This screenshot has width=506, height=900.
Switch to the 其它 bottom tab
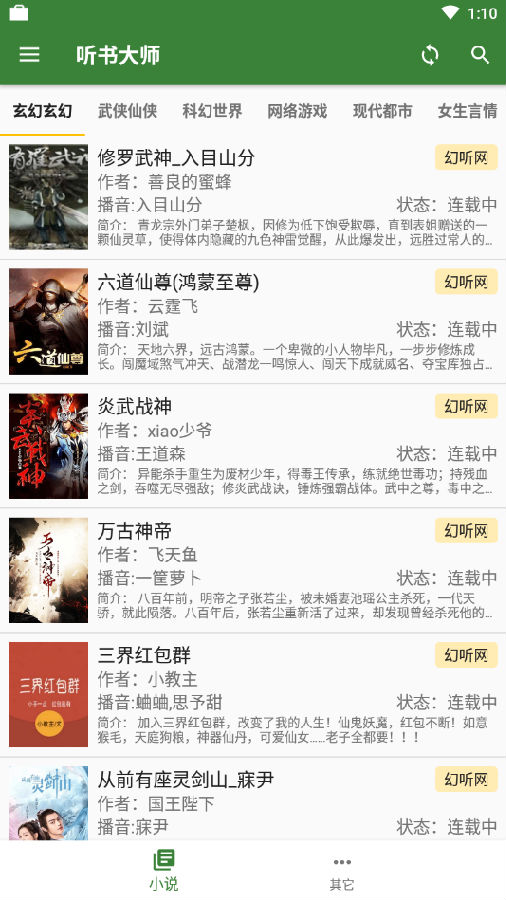pos(342,870)
